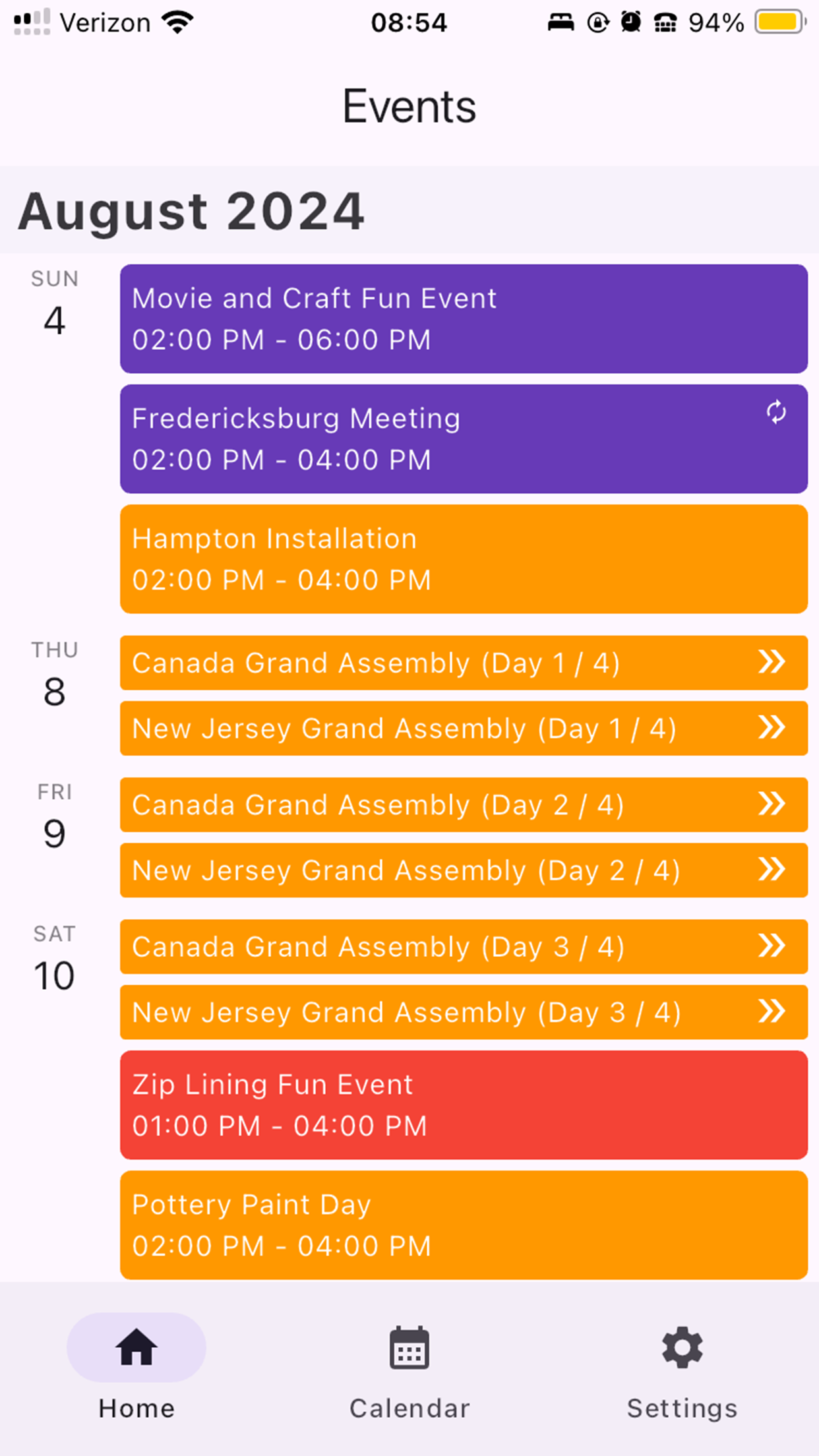The image size is (819, 1456).
Task: Tap Canada Grand Assembly Day 2 / 4
Action: [x=464, y=804]
